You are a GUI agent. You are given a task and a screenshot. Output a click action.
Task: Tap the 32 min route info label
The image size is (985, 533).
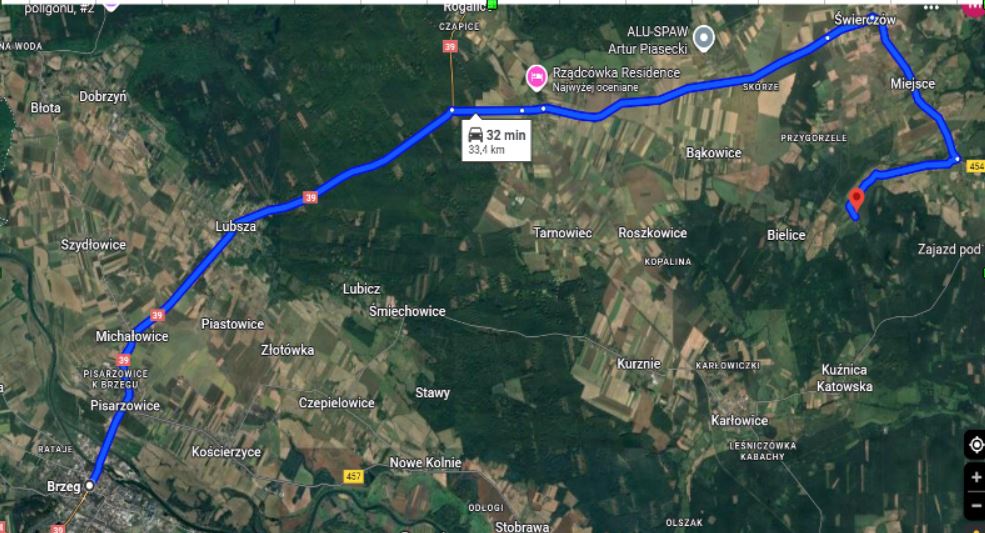click(497, 141)
